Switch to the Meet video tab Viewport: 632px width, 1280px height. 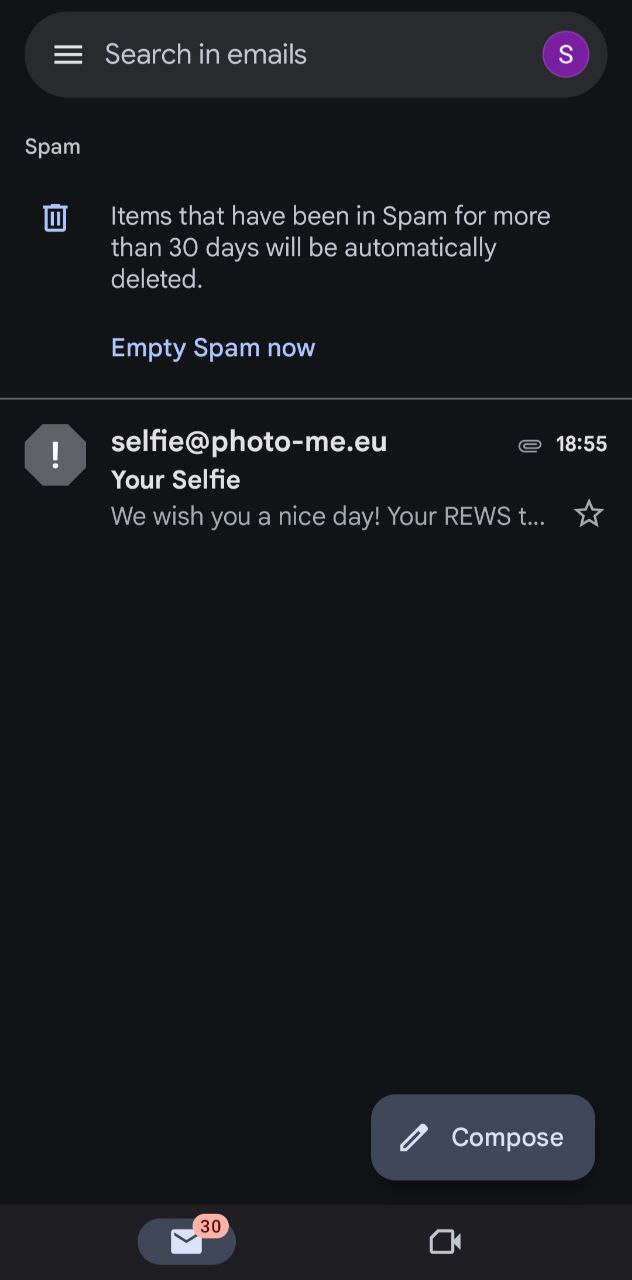click(x=445, y=1241)
